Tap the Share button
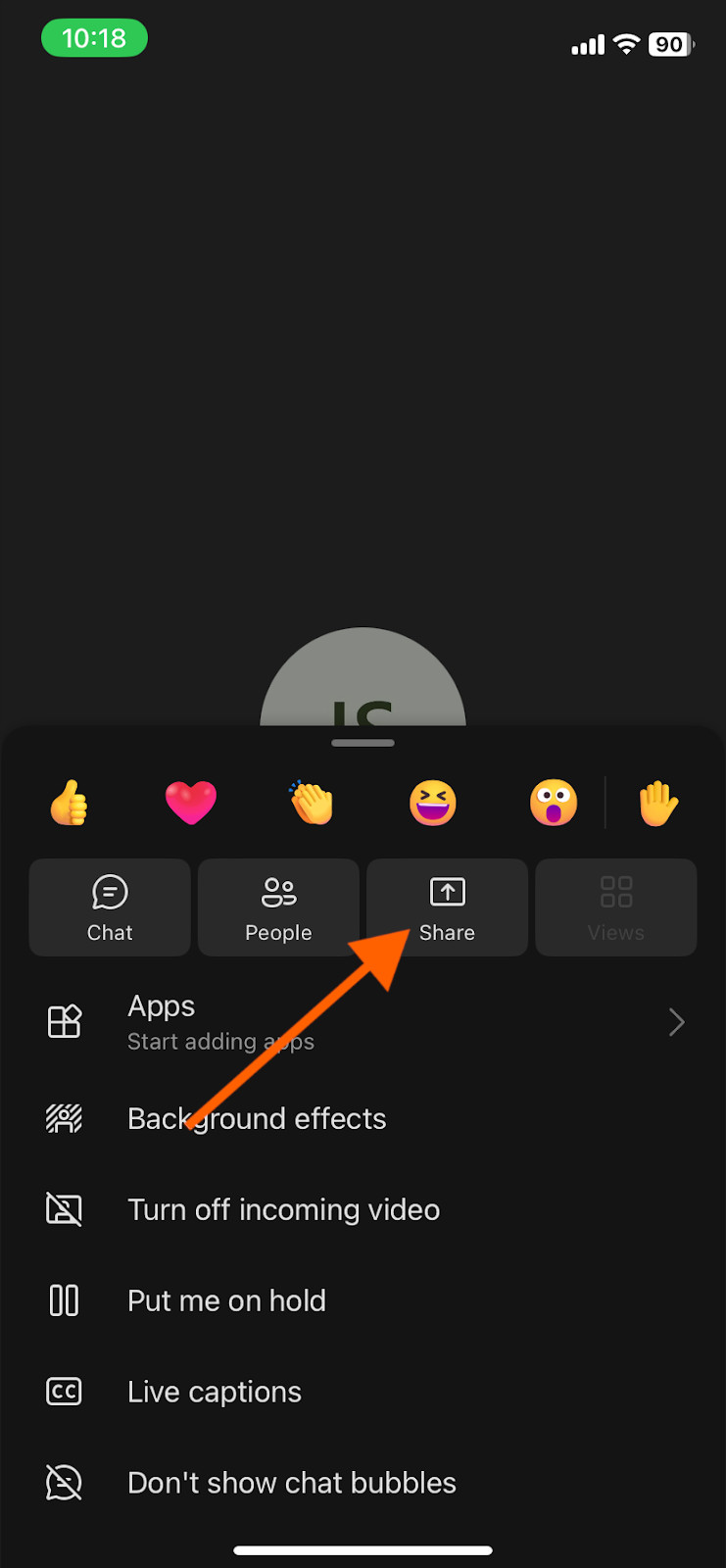Viewport: 726px width, 1568px height. (x=447, y=907)
